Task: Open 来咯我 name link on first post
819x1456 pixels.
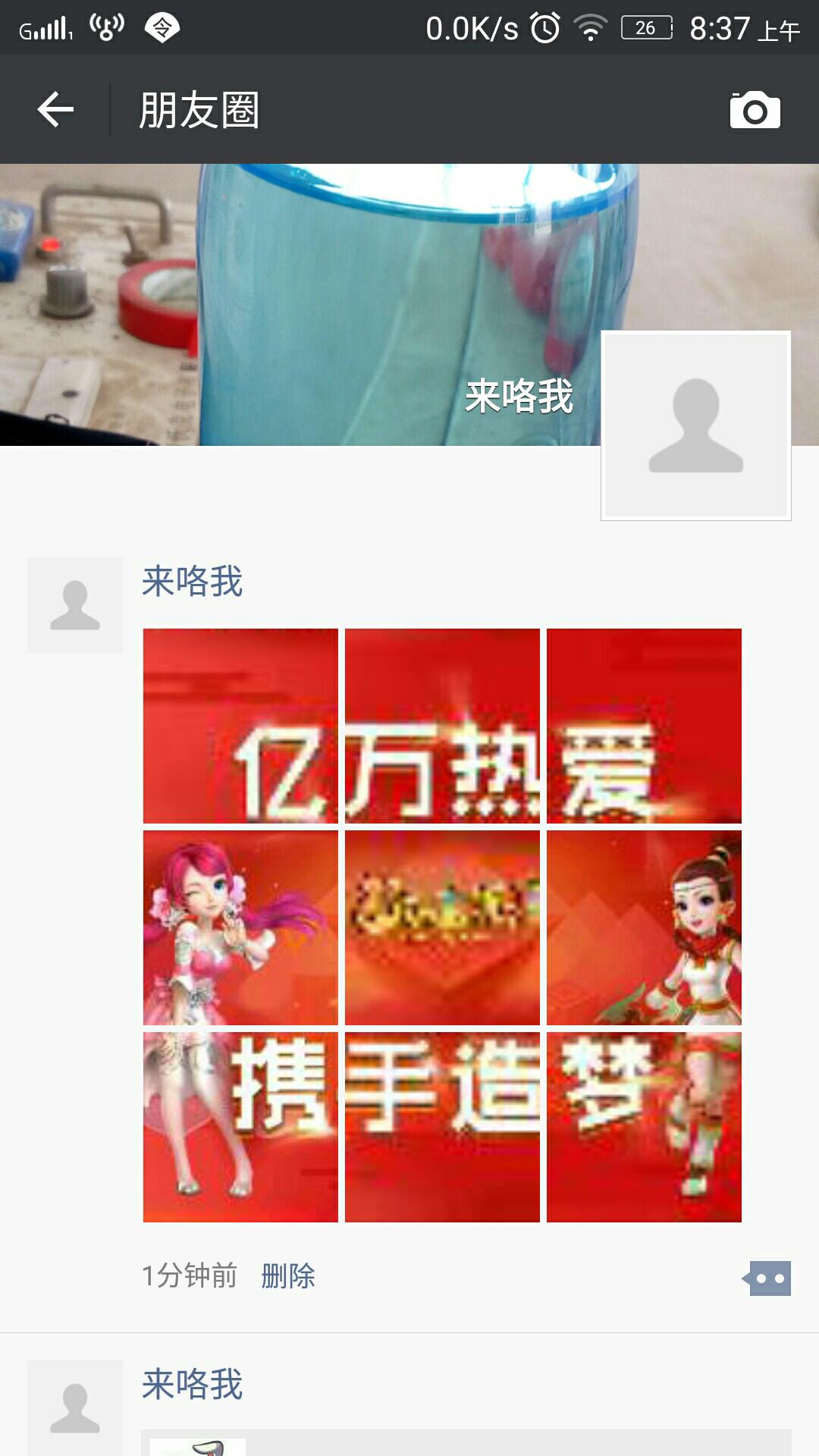Action: (x=192, y=582)
